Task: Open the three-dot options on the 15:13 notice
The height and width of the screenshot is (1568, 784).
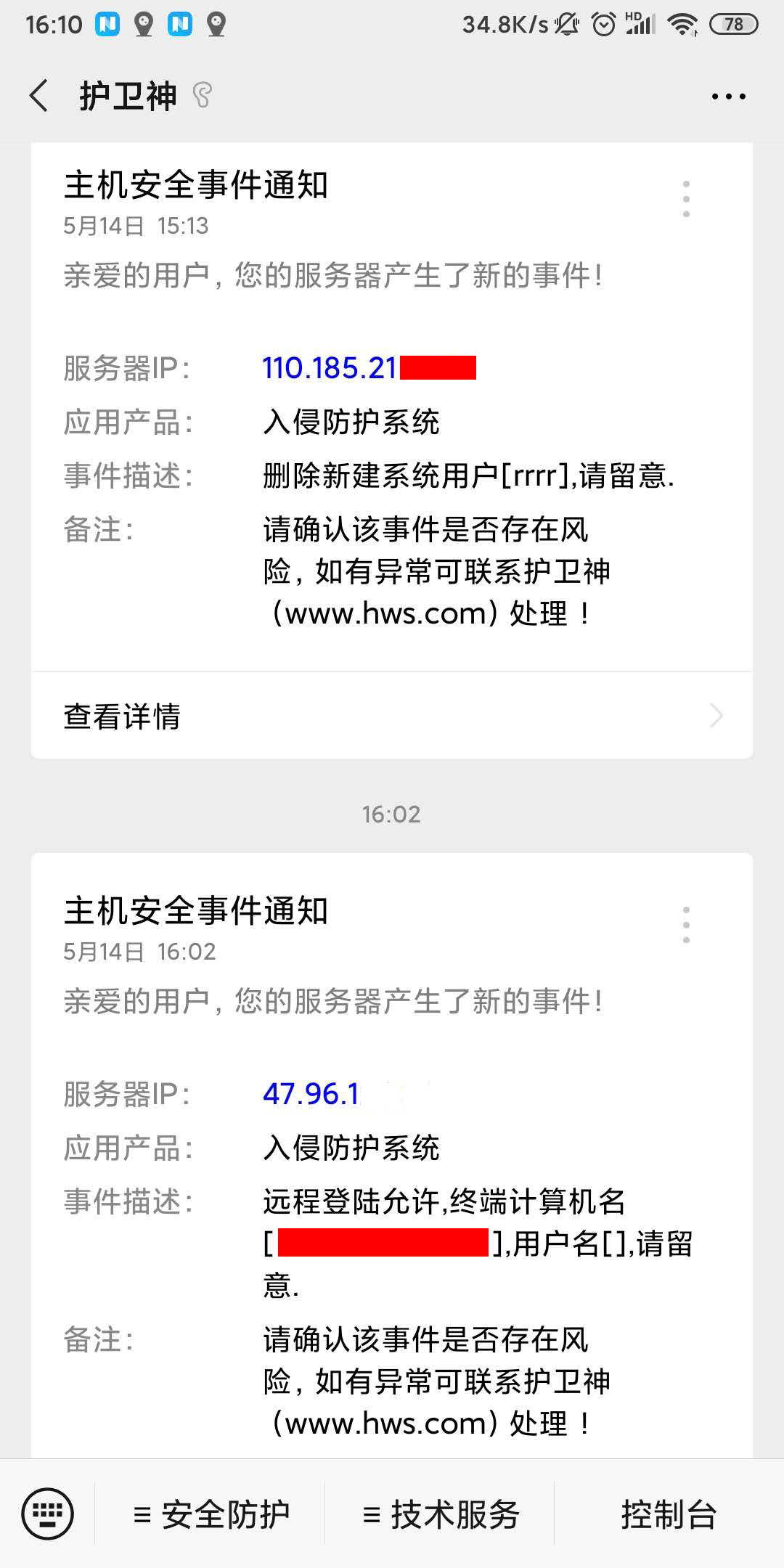Action: tap(687, 197)
